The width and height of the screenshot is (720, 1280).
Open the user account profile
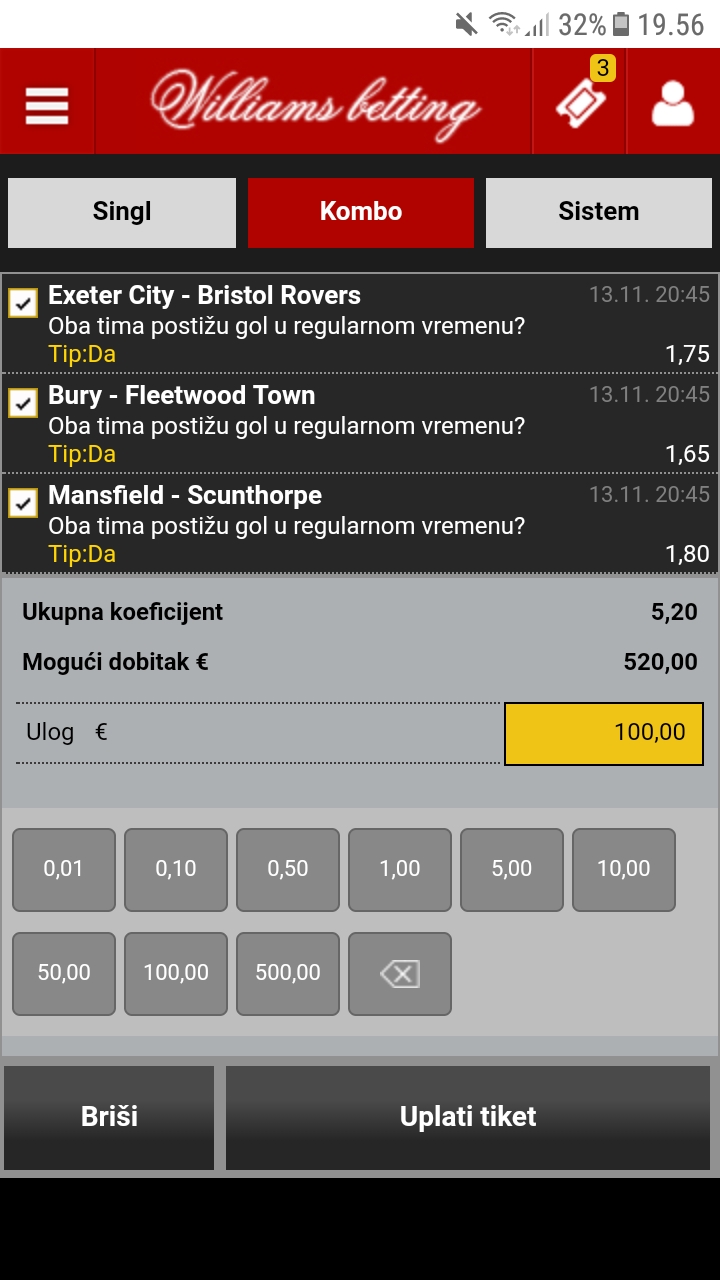(673, 103)
